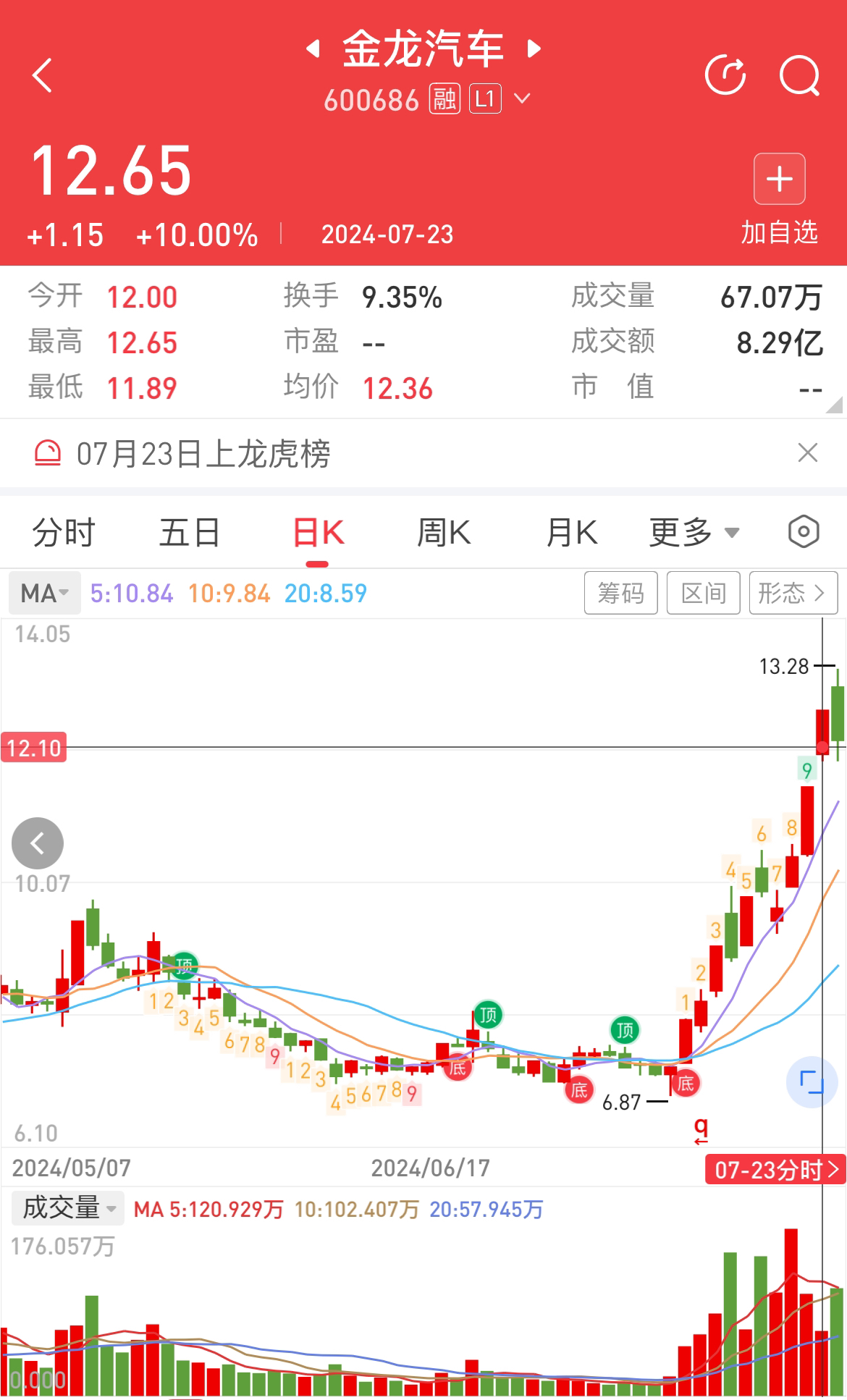This screenshot has width=847, height=1400.
Task: Switch to the previous stock with left triangle
Action: 313,49
